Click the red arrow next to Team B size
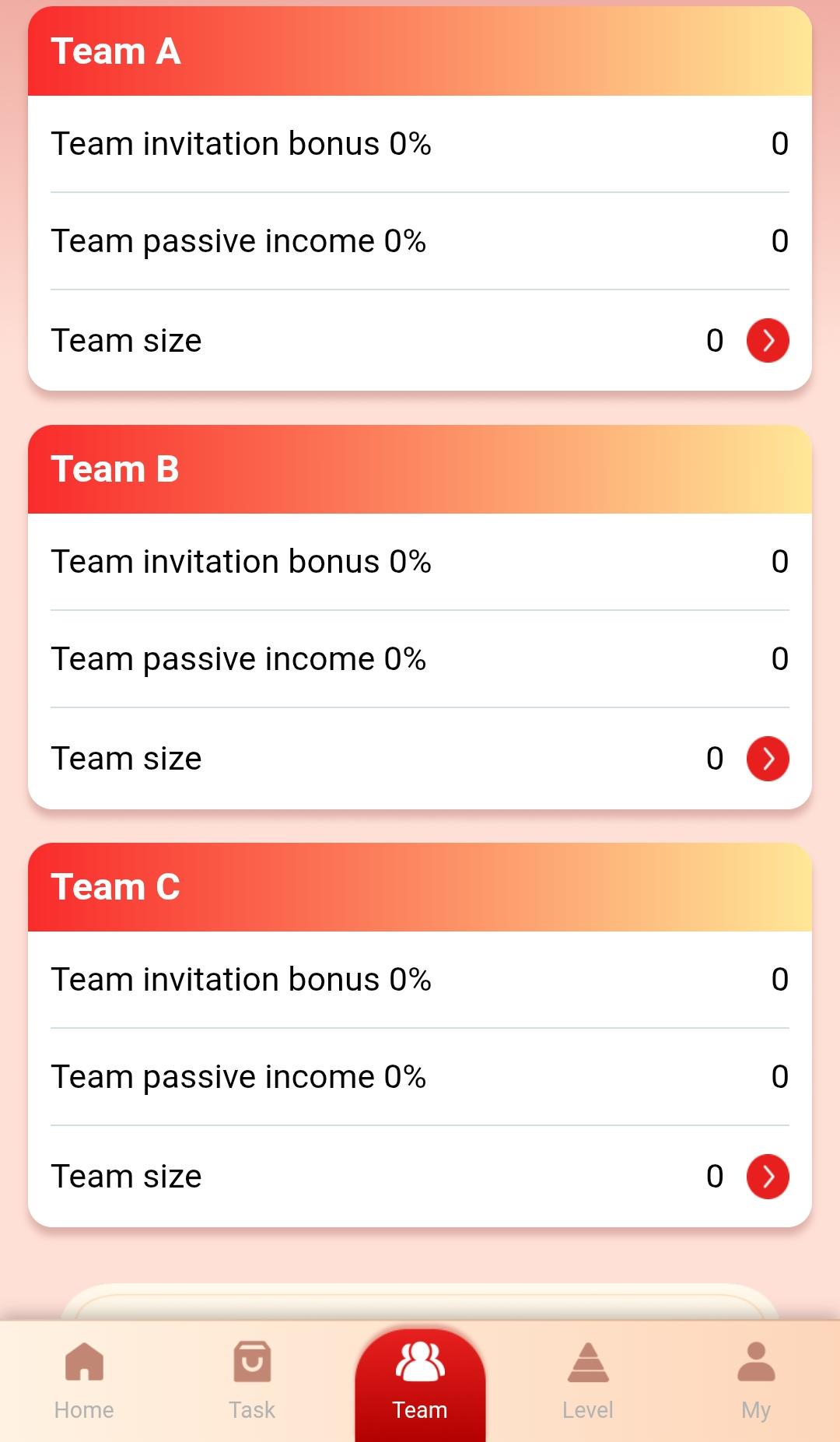Image resolution: width=840 pixels, height=1442 pixels. (x=768, y=757)
